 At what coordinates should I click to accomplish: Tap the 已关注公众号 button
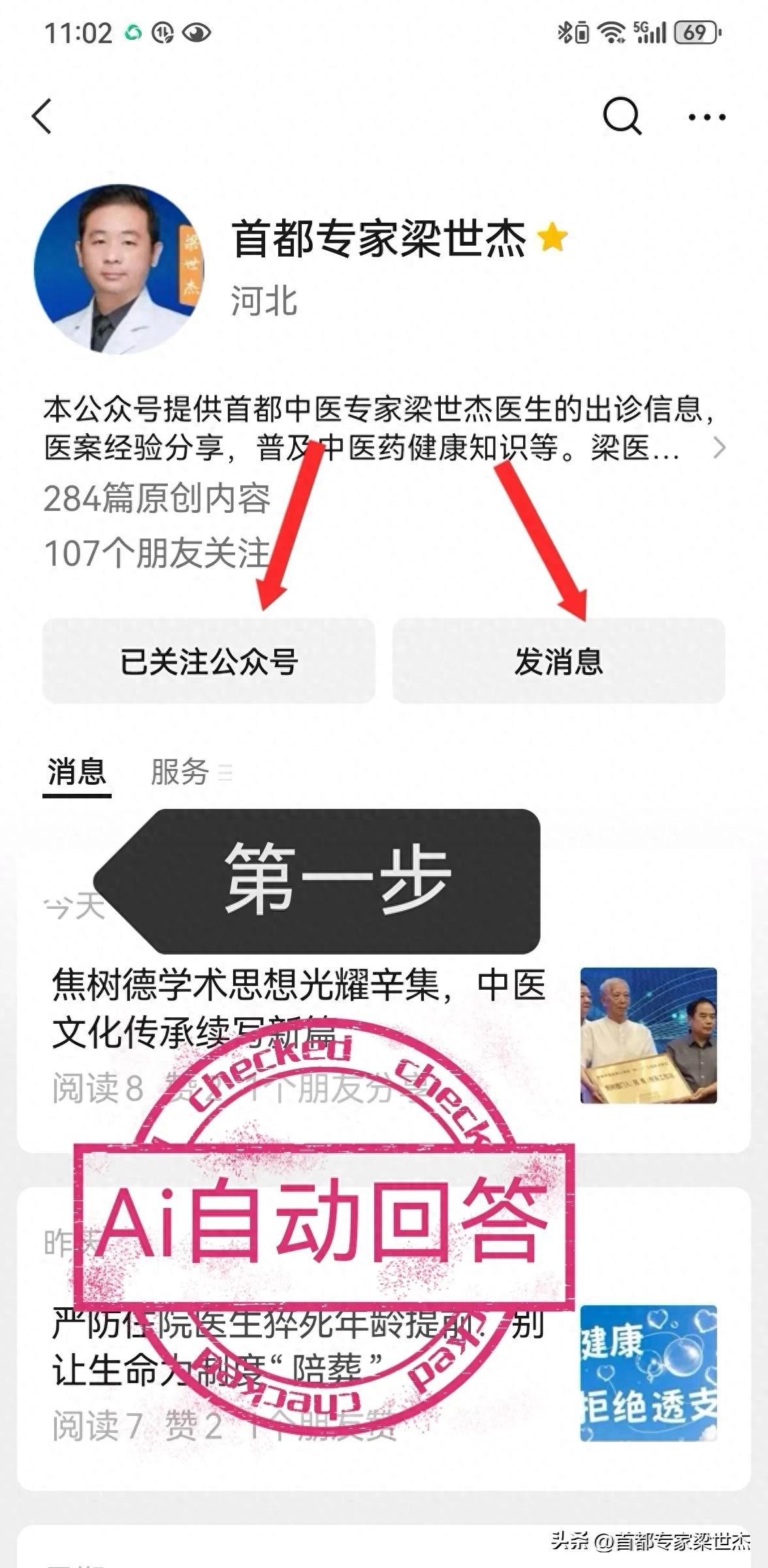209,661
